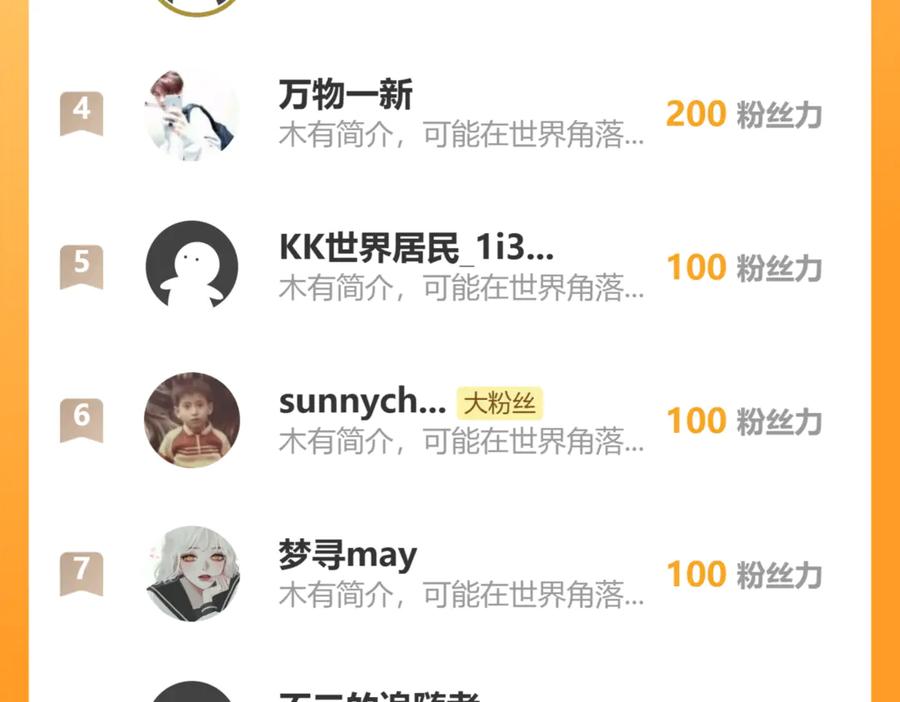The image size is (900, 702).
Task: Open KK世界居民_1i3 fan entry
Action: [415, 250]
